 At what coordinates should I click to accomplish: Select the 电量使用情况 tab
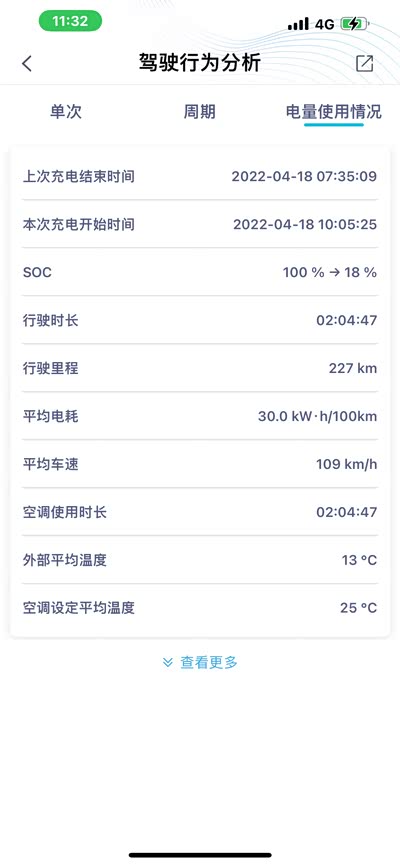(333, 112)
